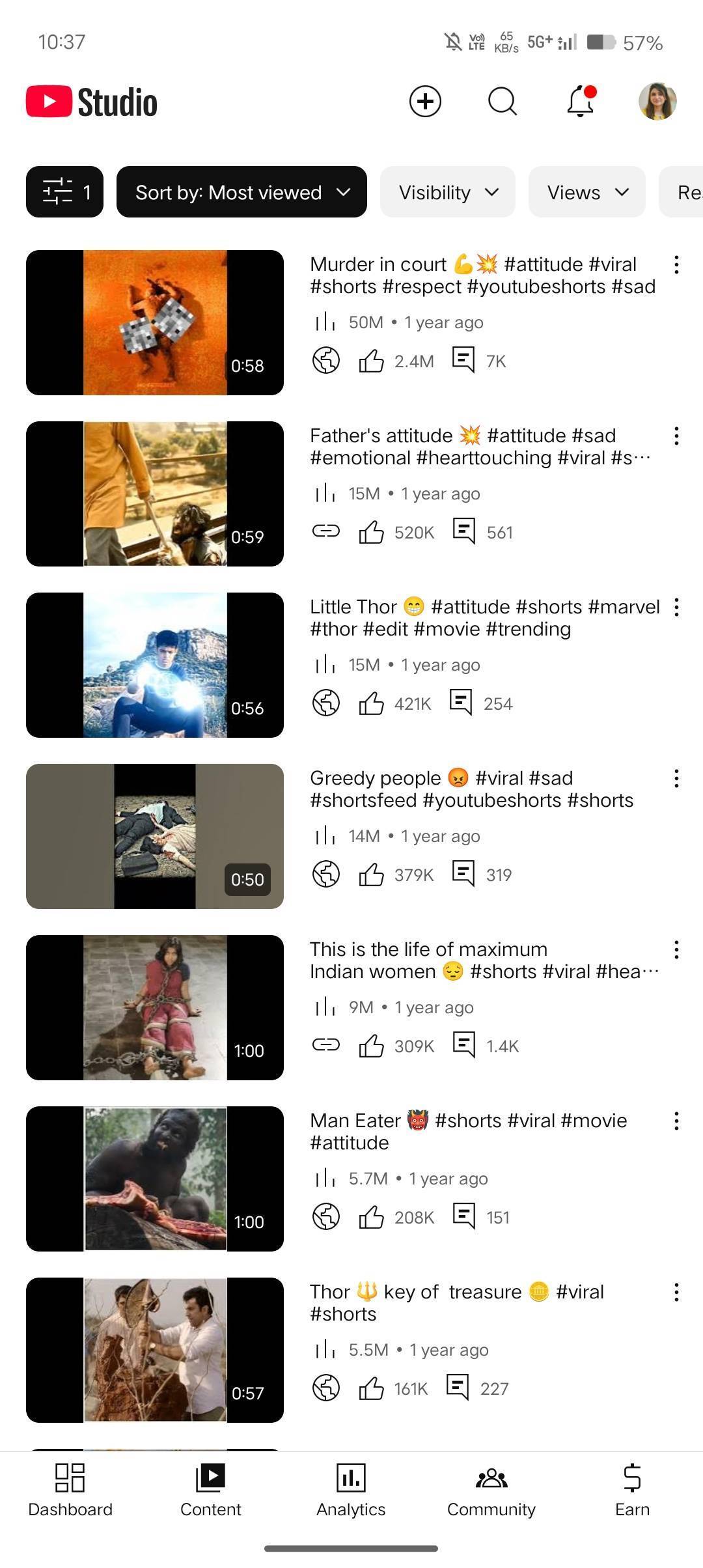The width and height of the screenshot is (703, 1568).
Task: Open options for Greedy people video
Action: (x=676, y=779)
